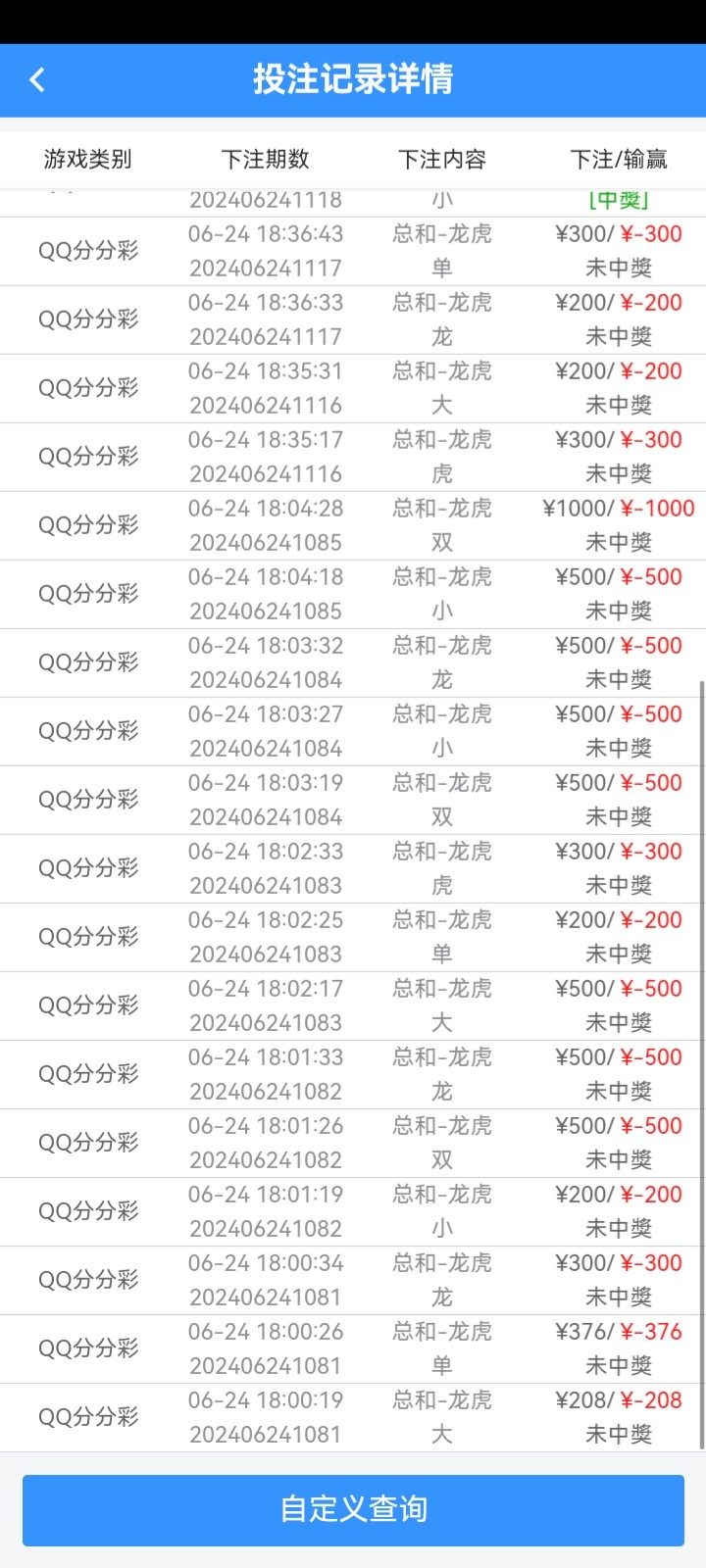This screenshot has height=1568, width=706.
Task: Tap the record showing 总和-龙虎 双 at 18:03:19
Action: click(x=353, y=800)
